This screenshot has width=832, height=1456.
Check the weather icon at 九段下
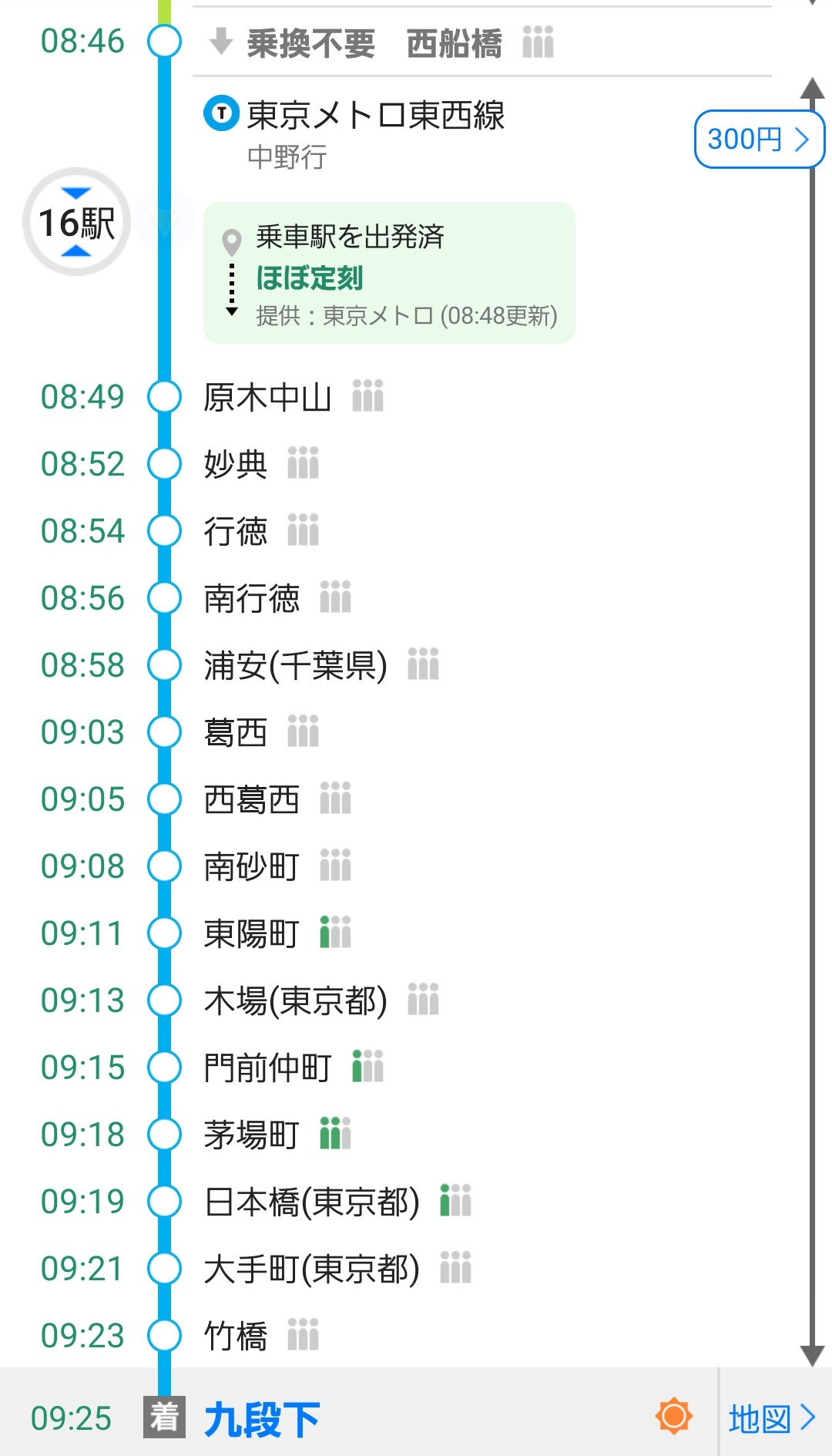673,1416
